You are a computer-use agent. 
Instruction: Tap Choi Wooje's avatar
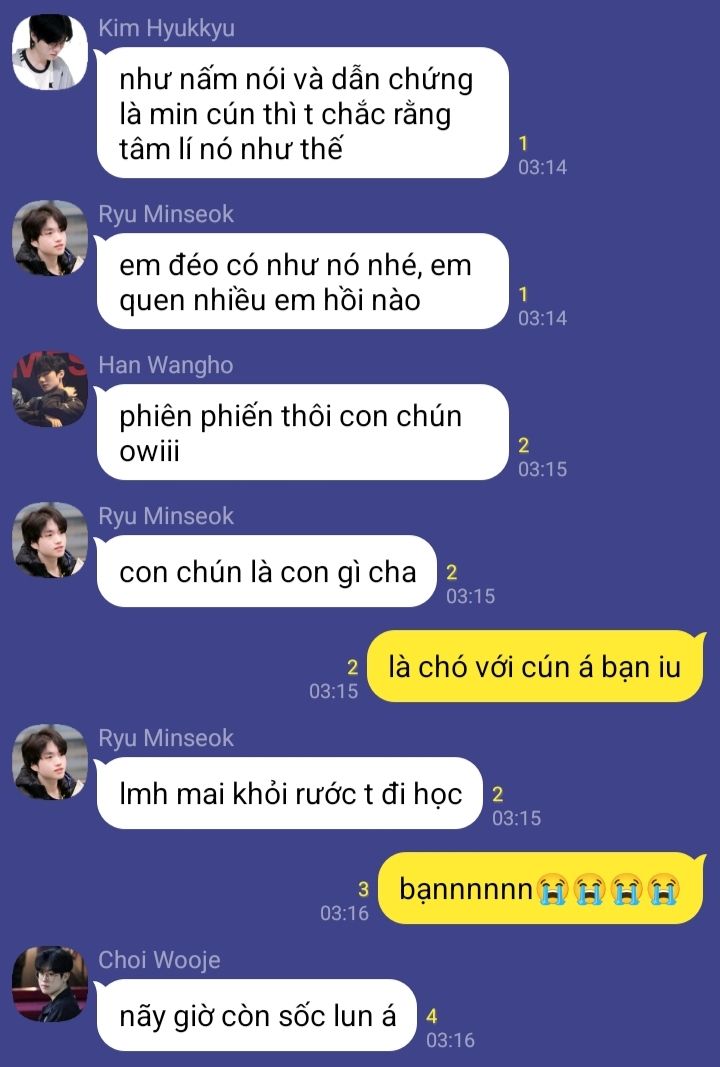(x=49, y=983)
